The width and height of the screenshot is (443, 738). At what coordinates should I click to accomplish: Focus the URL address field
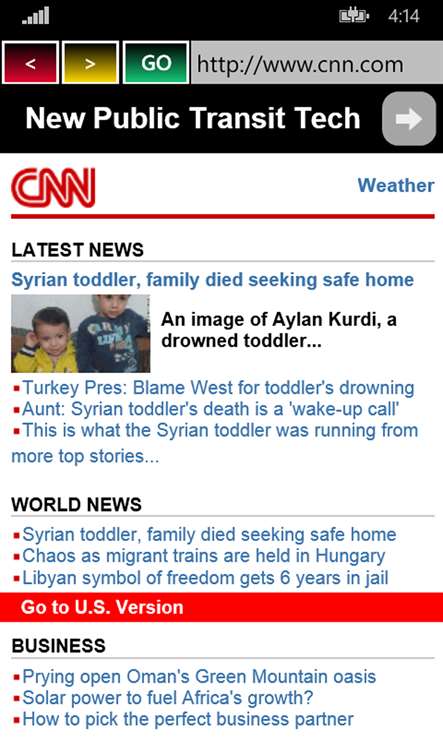tap(316, 63)
